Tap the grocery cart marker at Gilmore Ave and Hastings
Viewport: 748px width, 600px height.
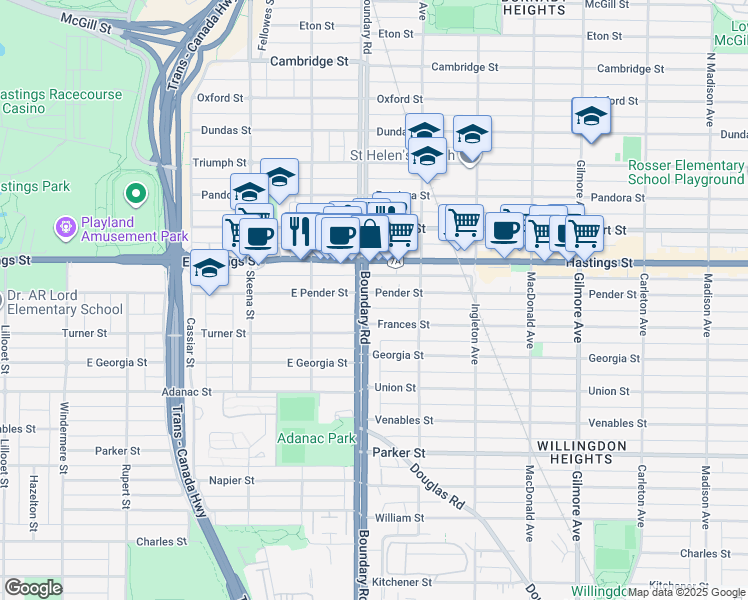pos(584,234)
